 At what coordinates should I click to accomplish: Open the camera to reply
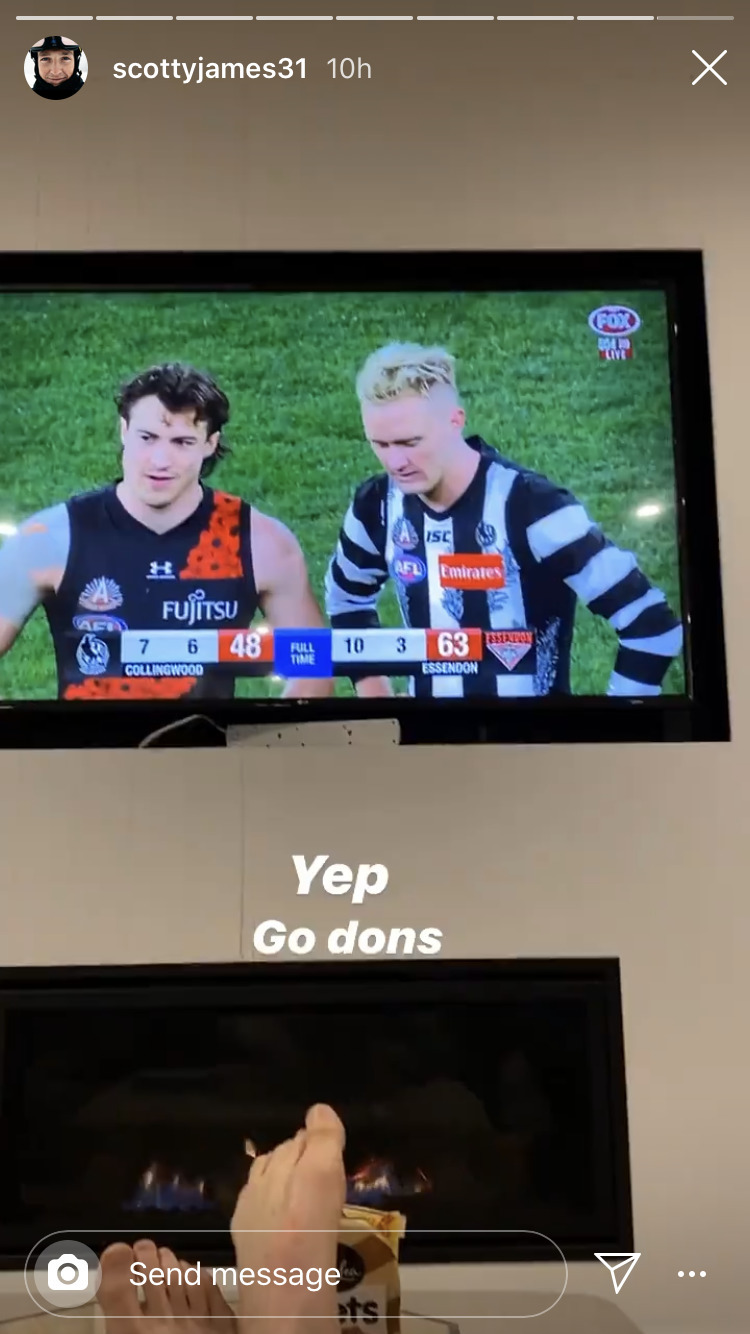(x=68, y=1274)
